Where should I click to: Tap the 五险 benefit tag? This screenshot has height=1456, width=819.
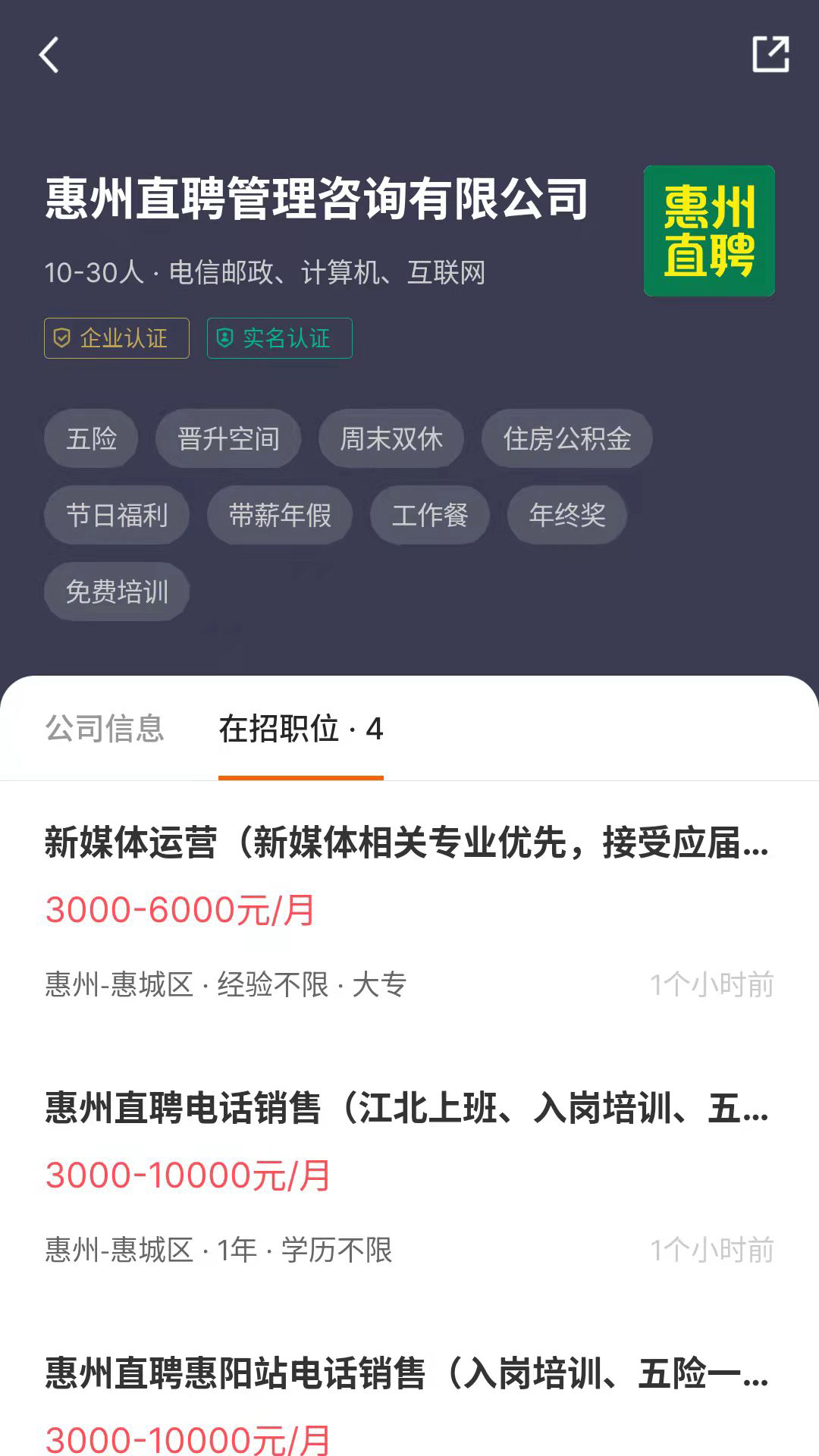tap(90, 438)
